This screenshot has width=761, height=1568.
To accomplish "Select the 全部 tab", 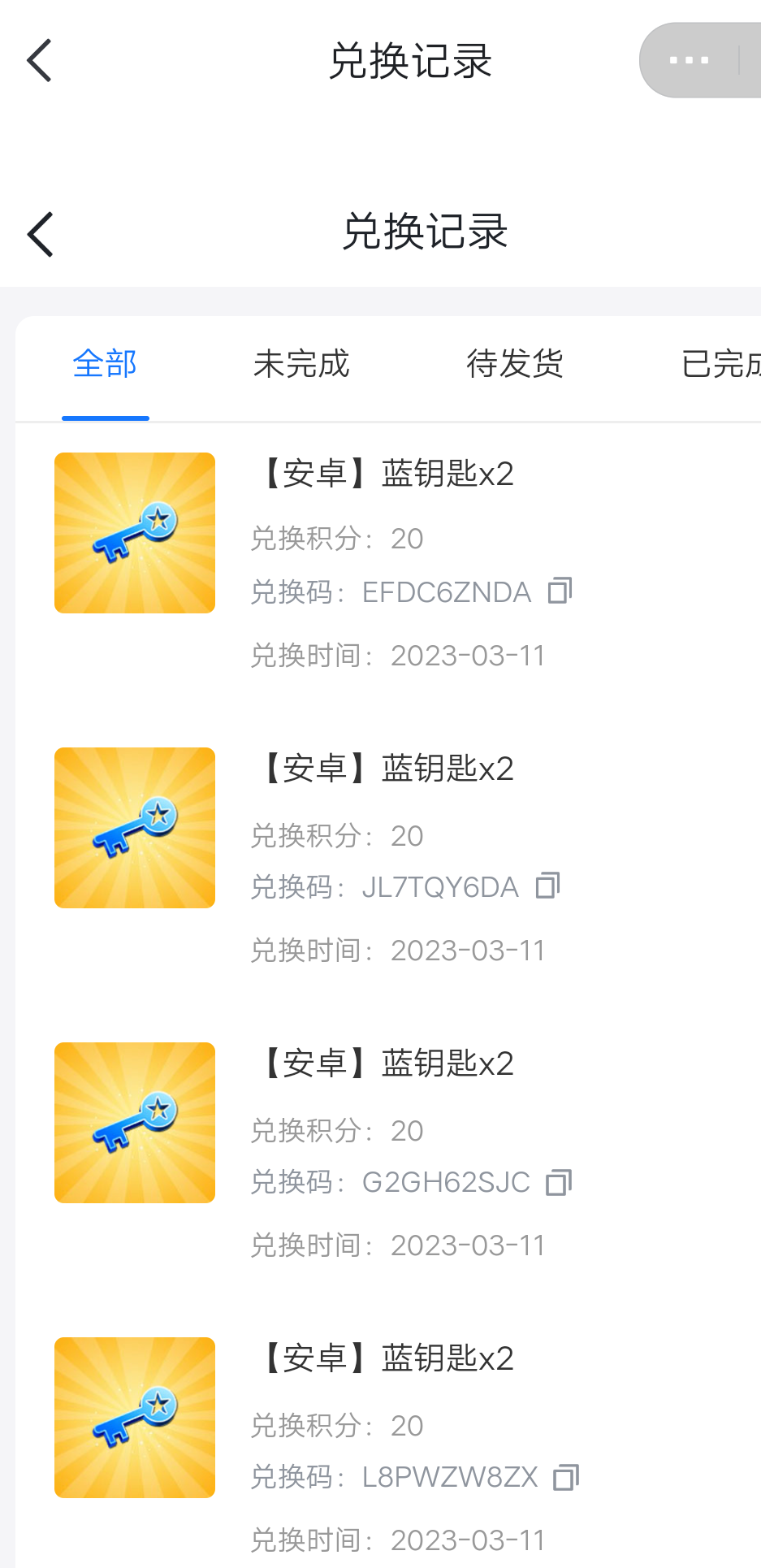I will point(105,364).
